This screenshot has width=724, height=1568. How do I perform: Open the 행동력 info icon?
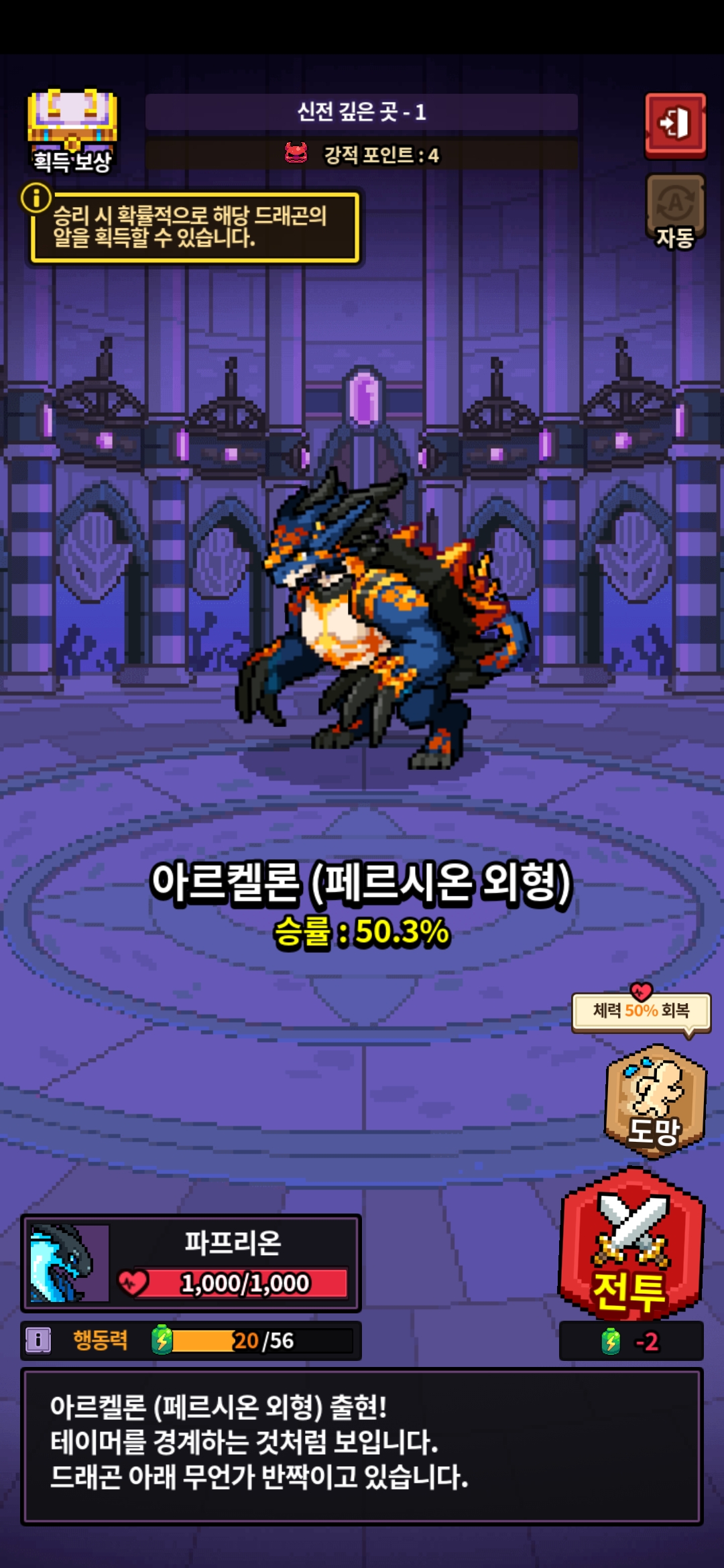[38, 1340]
